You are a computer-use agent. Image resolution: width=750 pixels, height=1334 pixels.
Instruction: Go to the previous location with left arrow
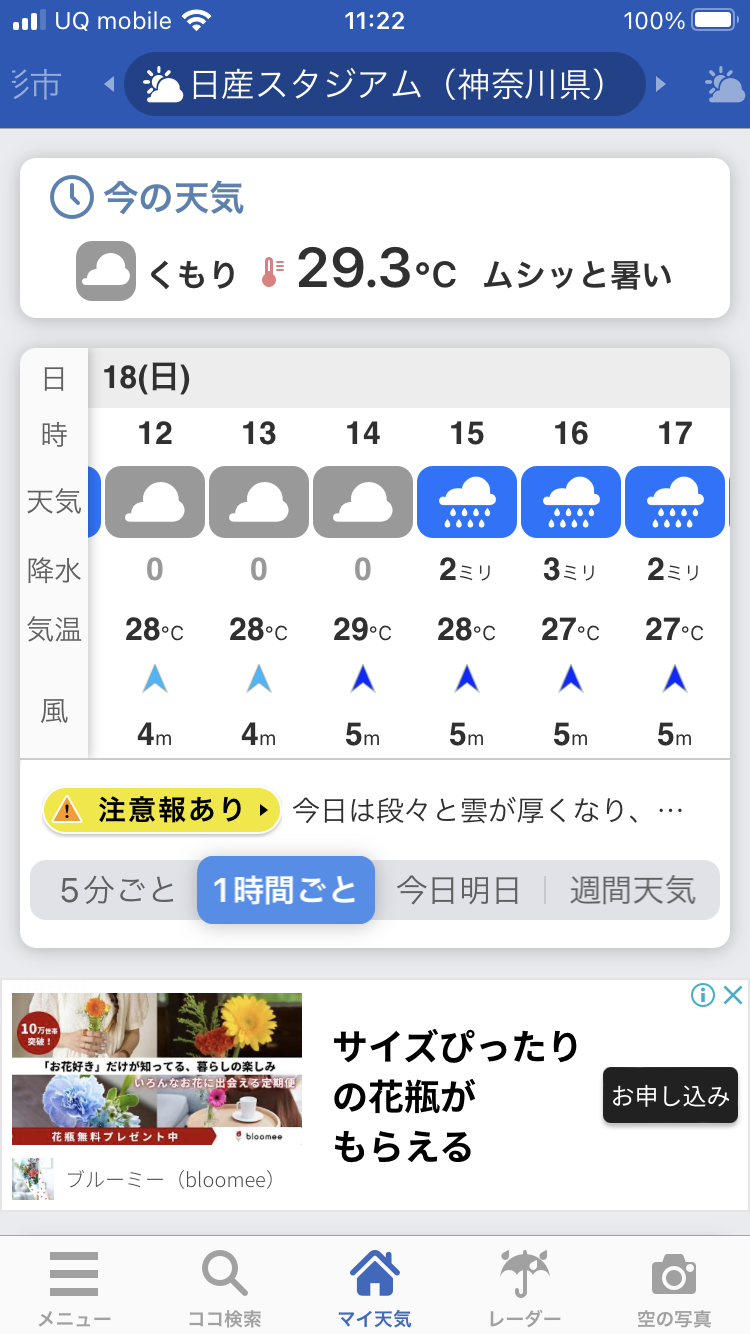point(110,85)
